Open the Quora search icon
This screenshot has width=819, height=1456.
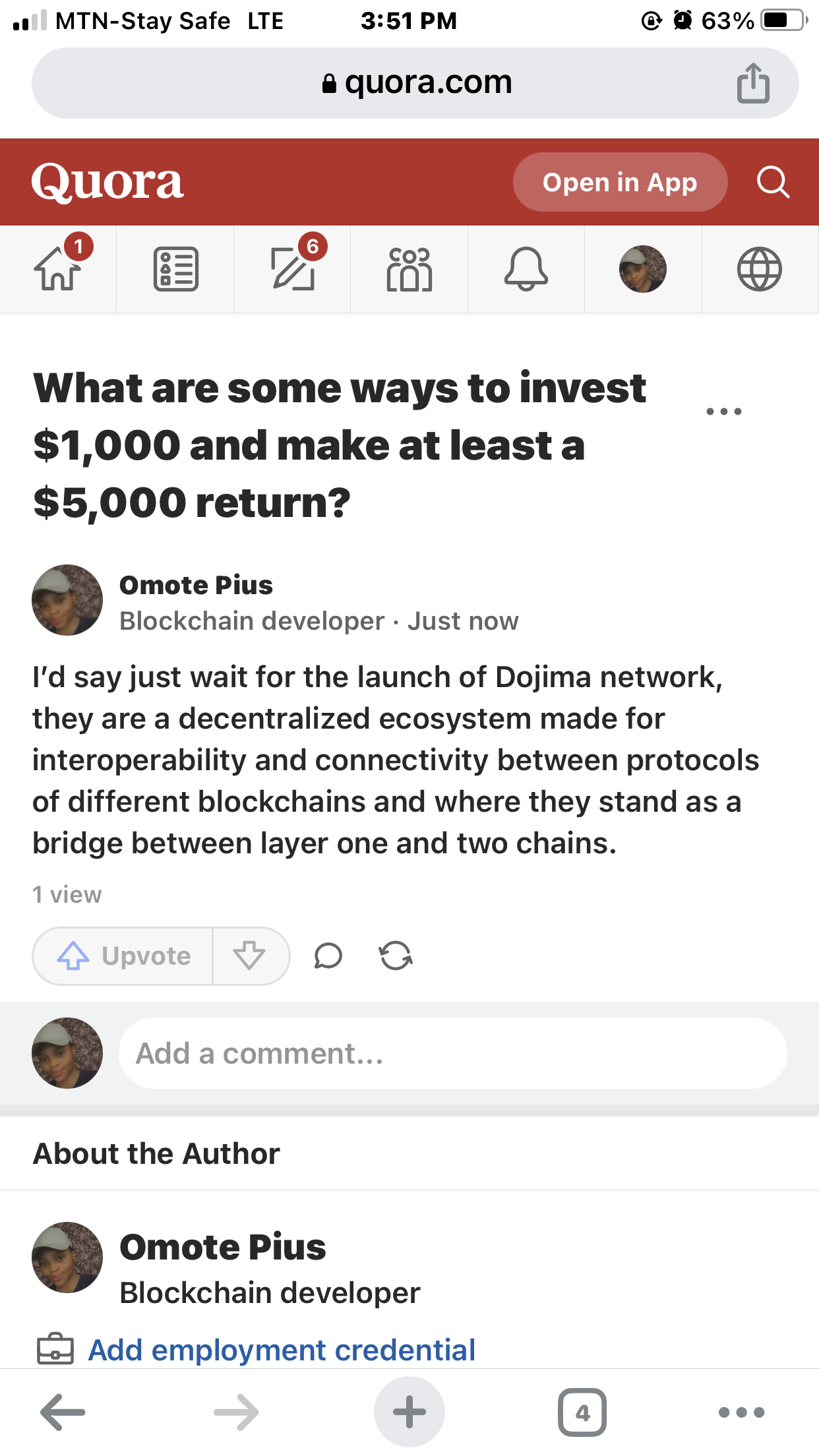(x=773, y=182)
